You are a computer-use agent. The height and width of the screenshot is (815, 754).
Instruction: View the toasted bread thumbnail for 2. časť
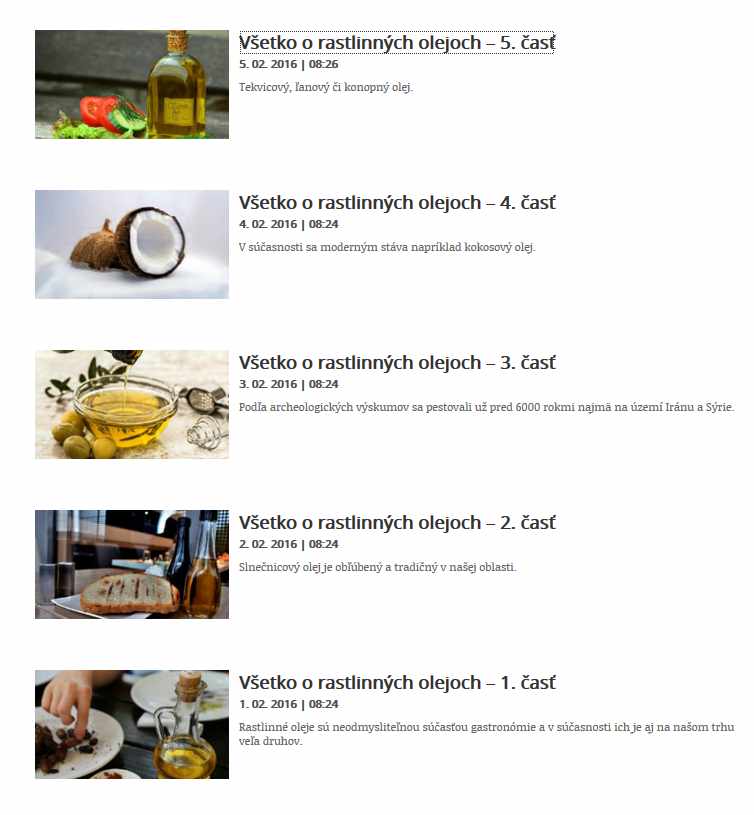(x=131, y=564)
